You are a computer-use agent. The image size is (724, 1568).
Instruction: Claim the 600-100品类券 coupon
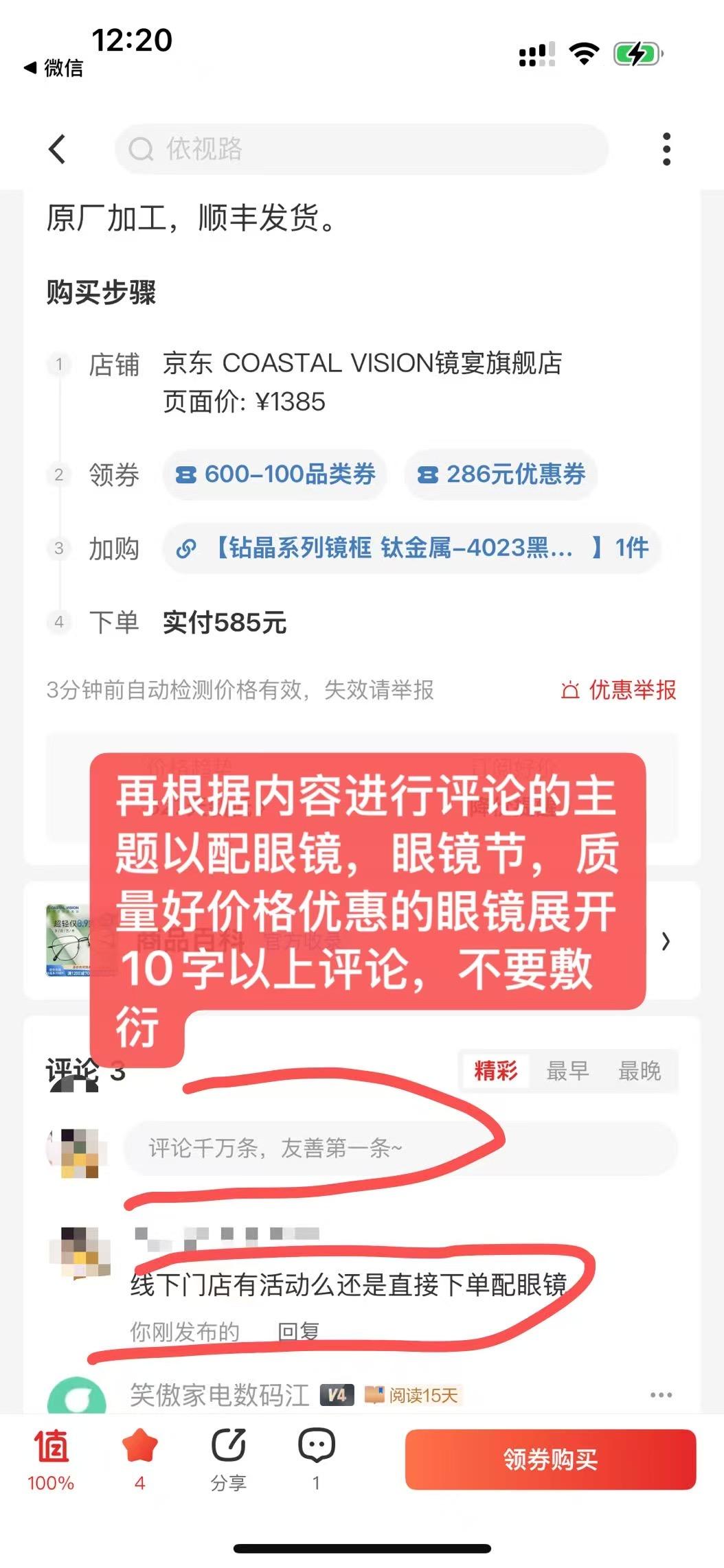pyautogui.click(x=275, y=474)
